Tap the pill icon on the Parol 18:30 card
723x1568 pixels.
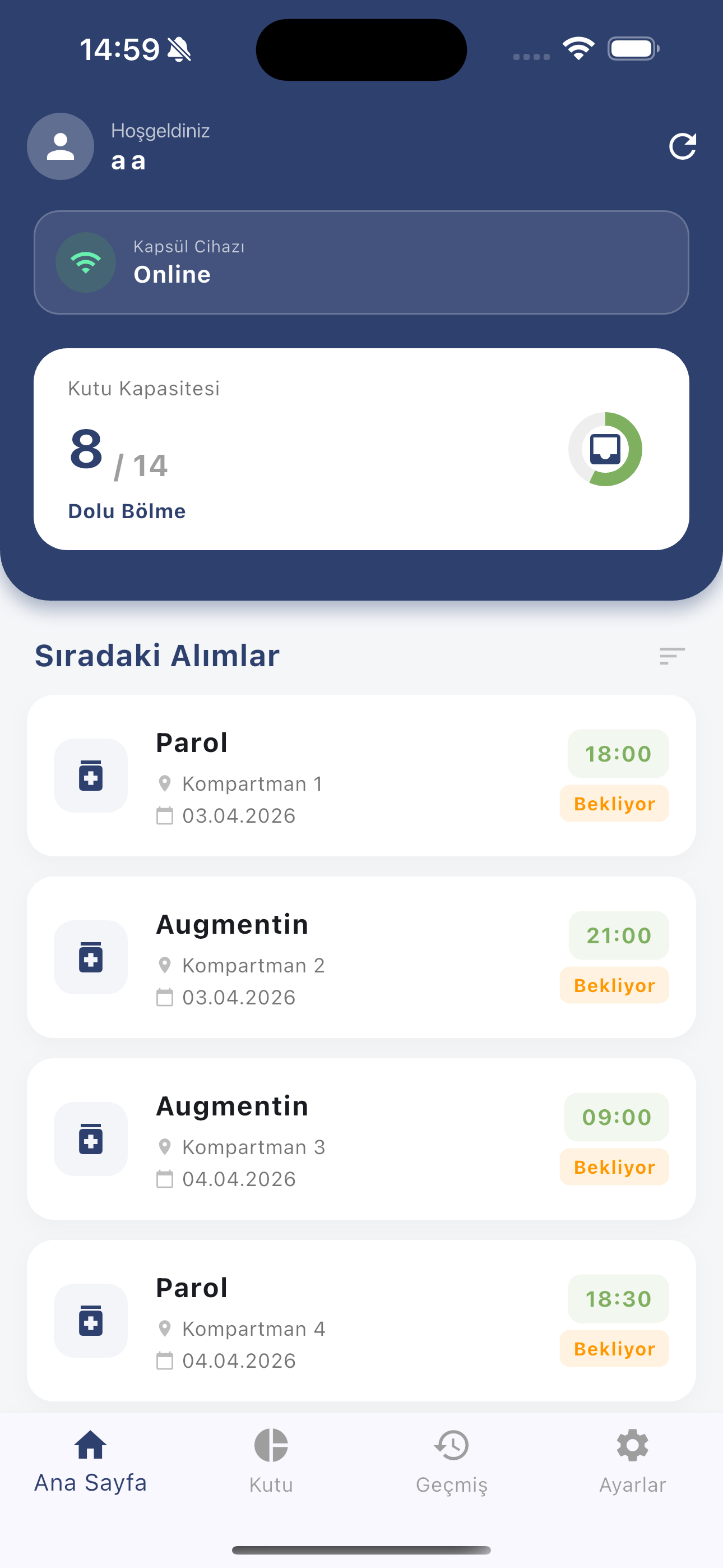(x=90, y=1321)
